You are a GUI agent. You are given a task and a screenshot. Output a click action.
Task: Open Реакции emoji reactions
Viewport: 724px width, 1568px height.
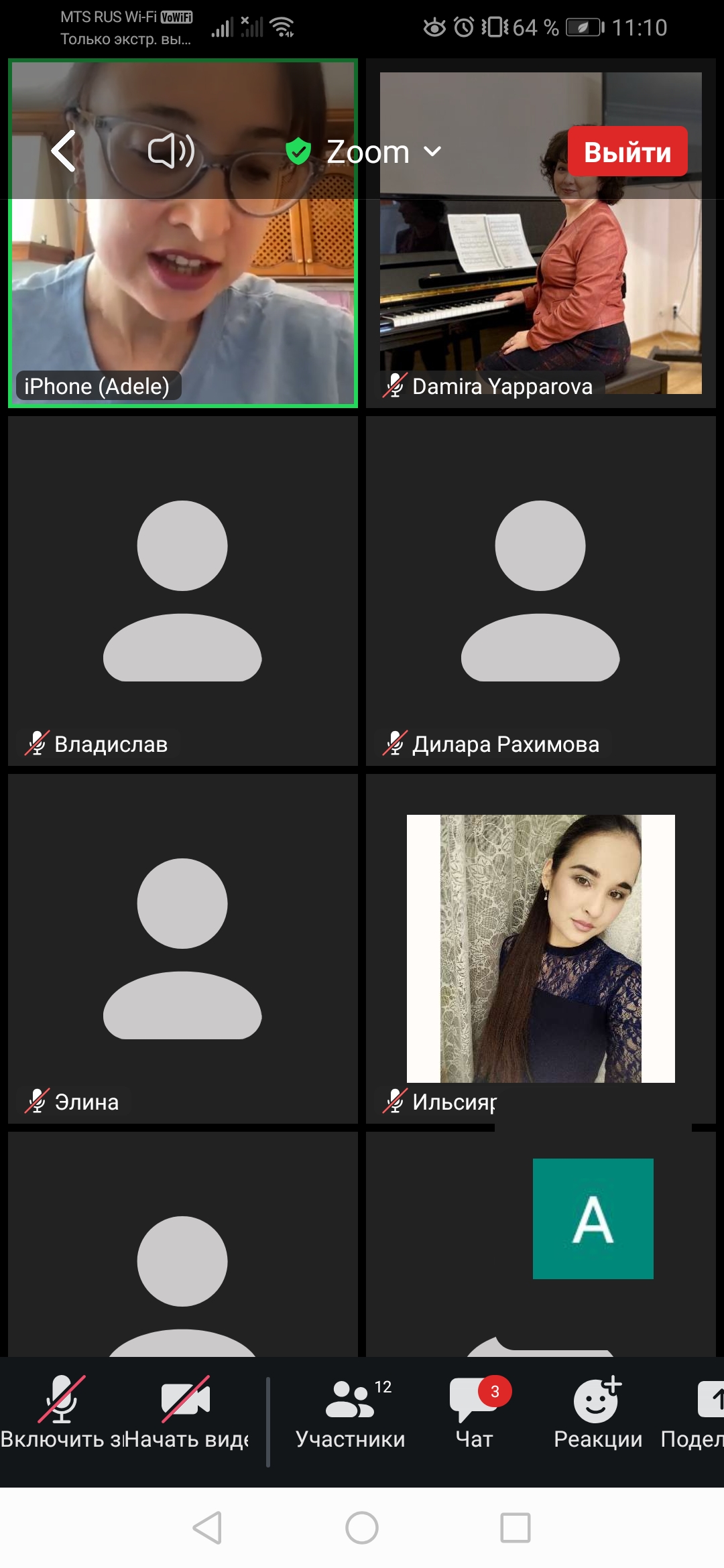tap(597, 1411)
